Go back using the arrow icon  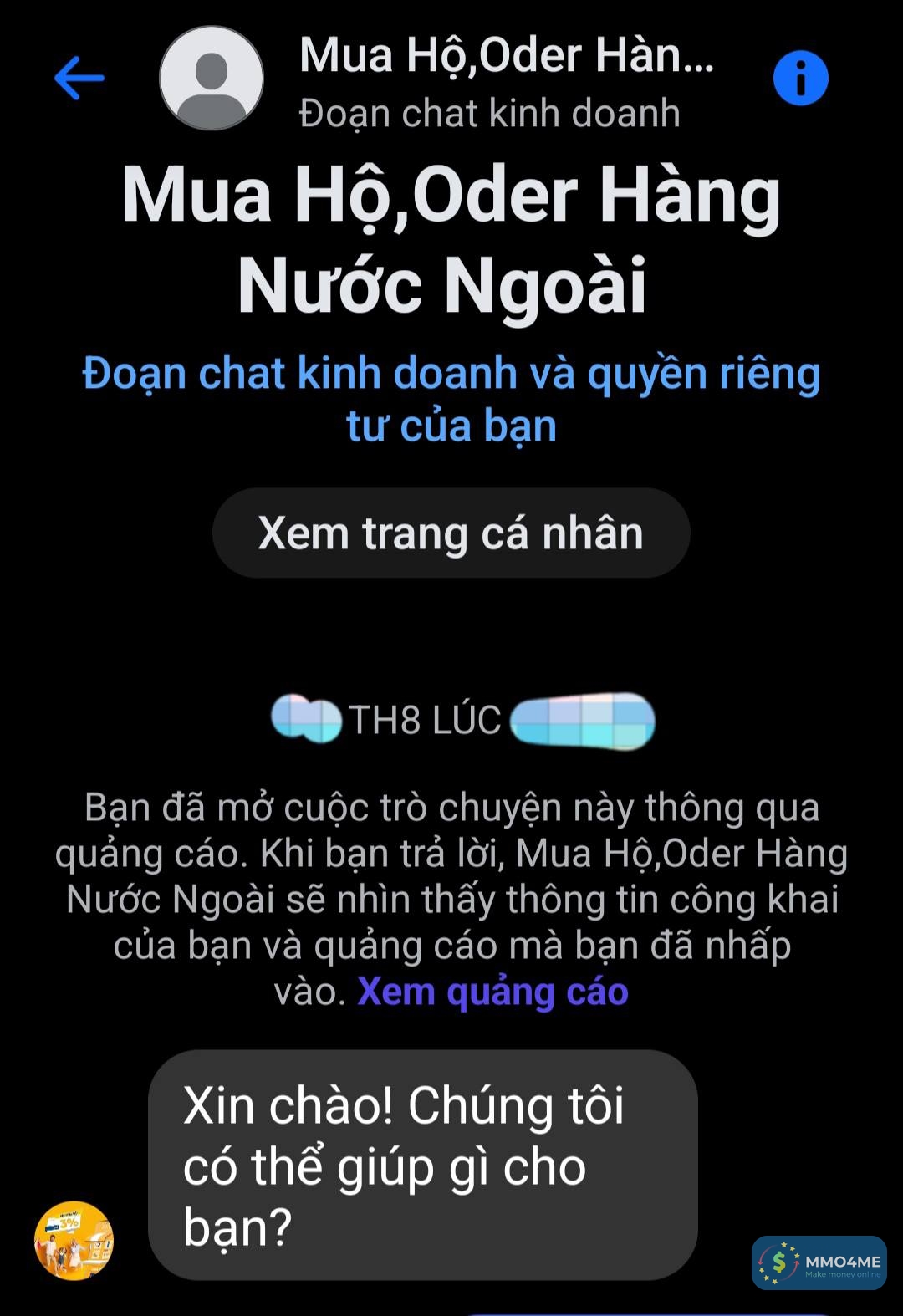tap(79, 78)
